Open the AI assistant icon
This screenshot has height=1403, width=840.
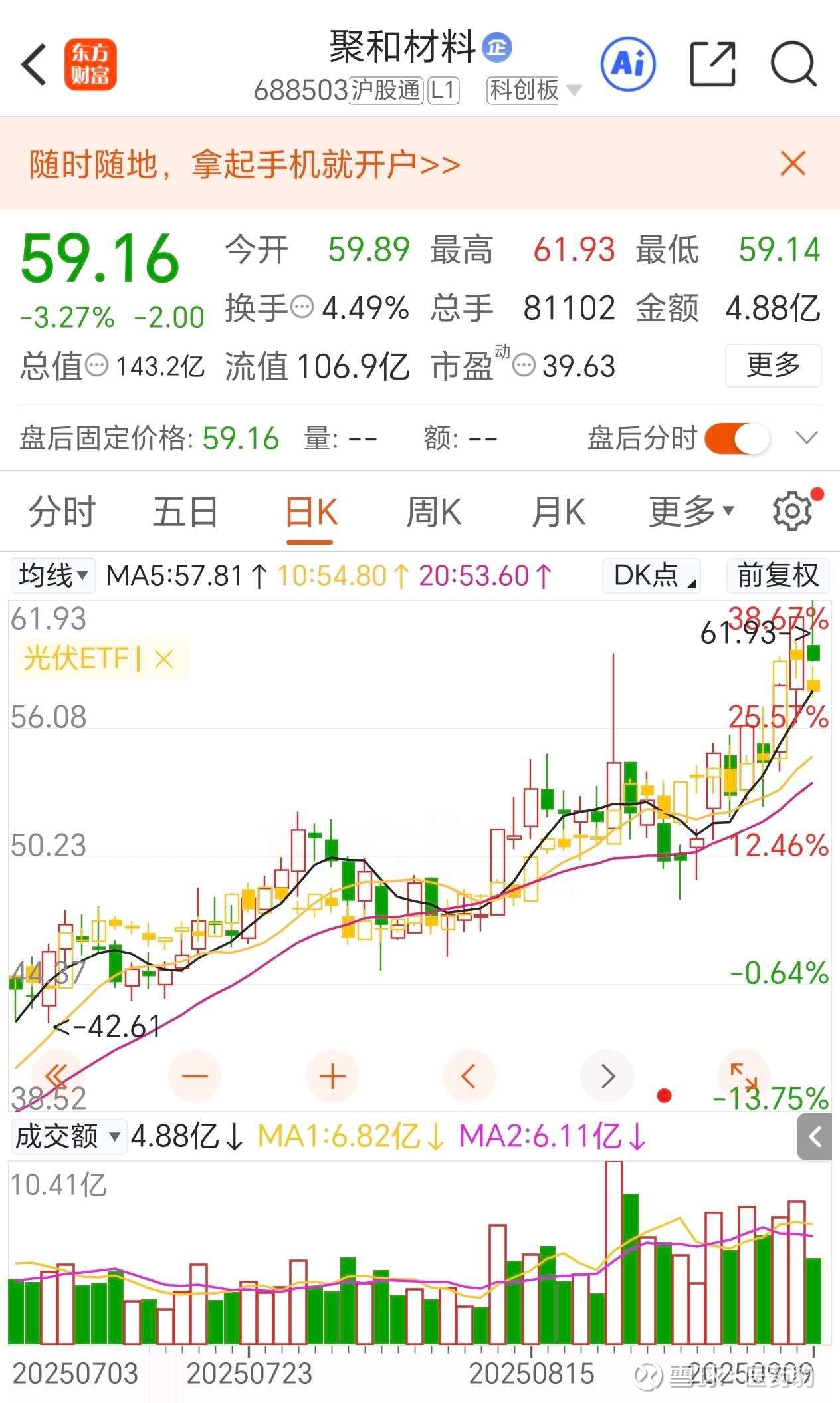(x=627, y=64)
